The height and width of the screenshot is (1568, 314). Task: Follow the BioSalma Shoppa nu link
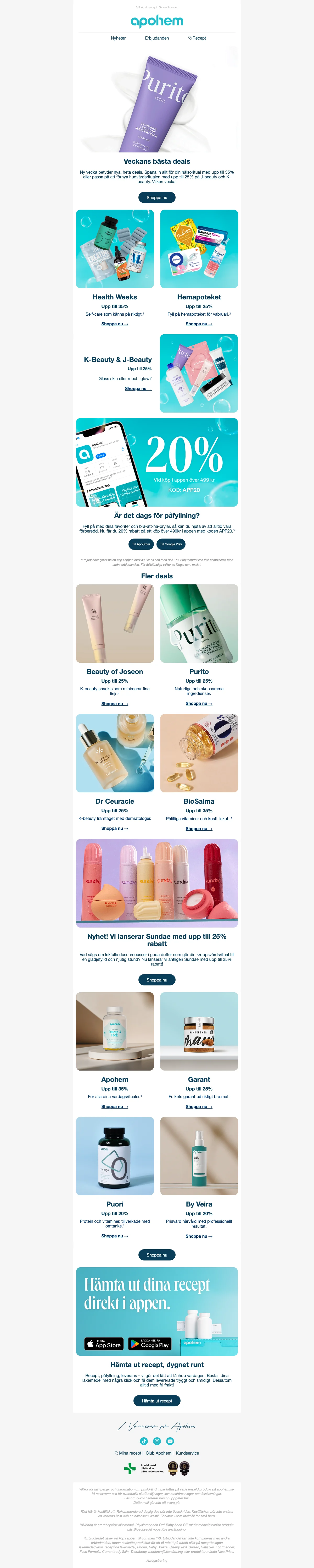point(199,829)
